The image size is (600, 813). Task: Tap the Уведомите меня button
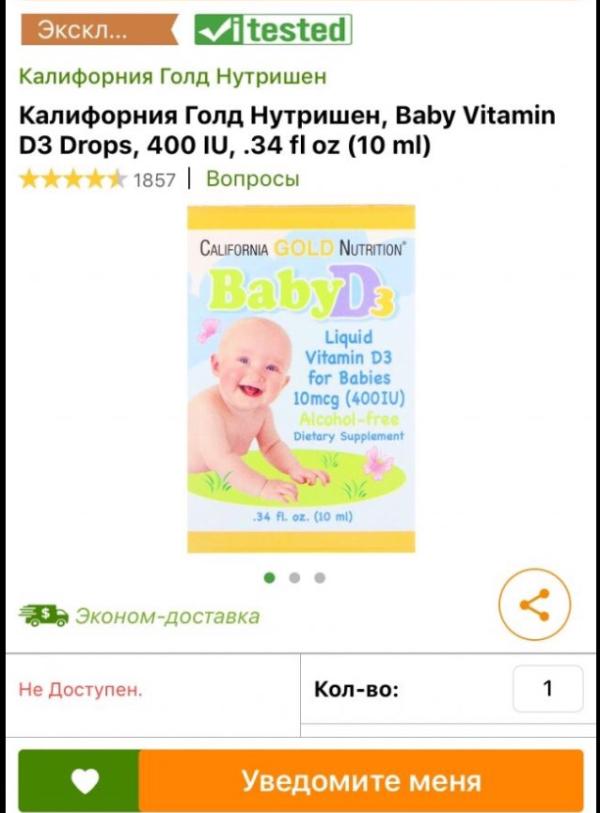(x=361, y=781)
